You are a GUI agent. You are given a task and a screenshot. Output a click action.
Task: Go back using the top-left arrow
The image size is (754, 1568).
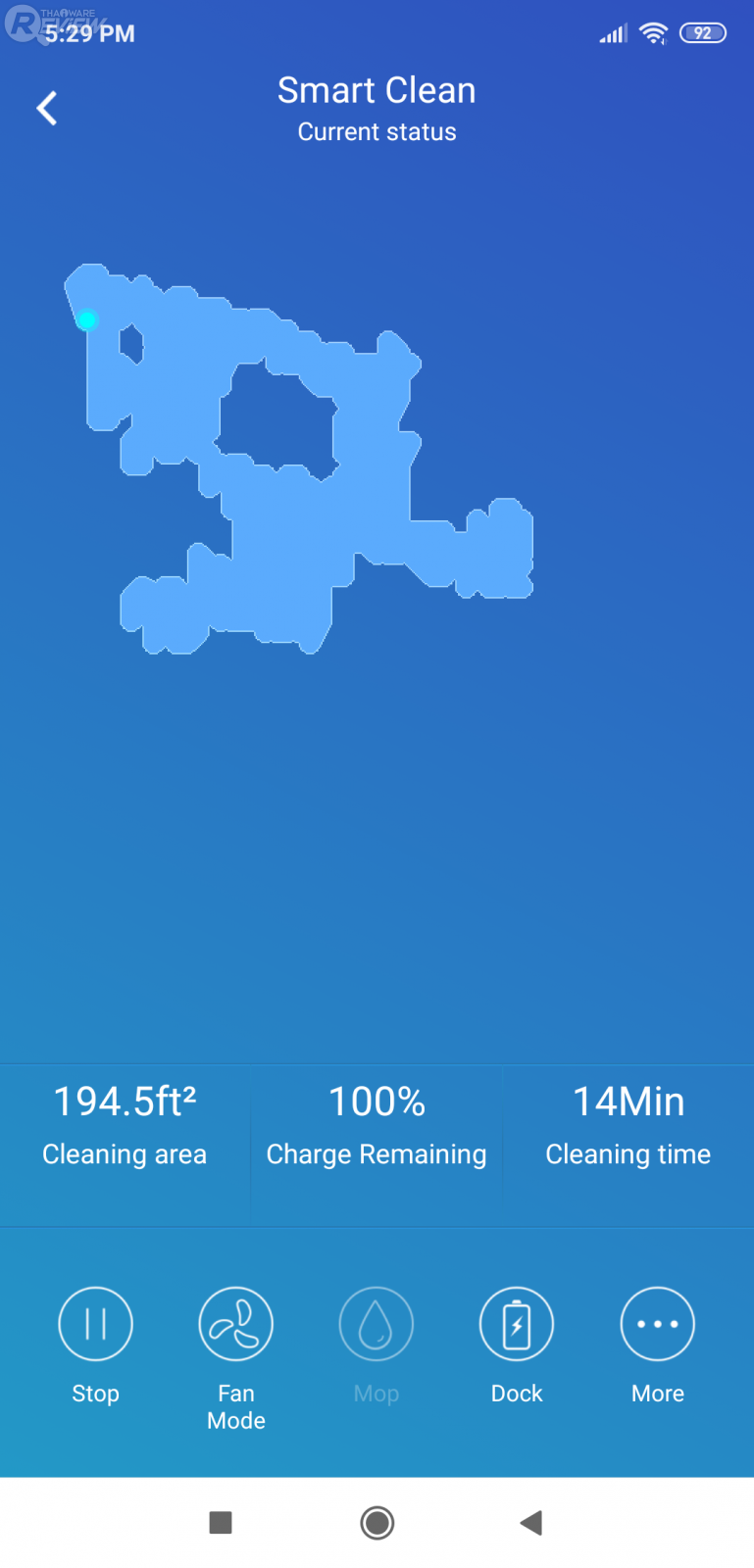click(x=47, y=108)
